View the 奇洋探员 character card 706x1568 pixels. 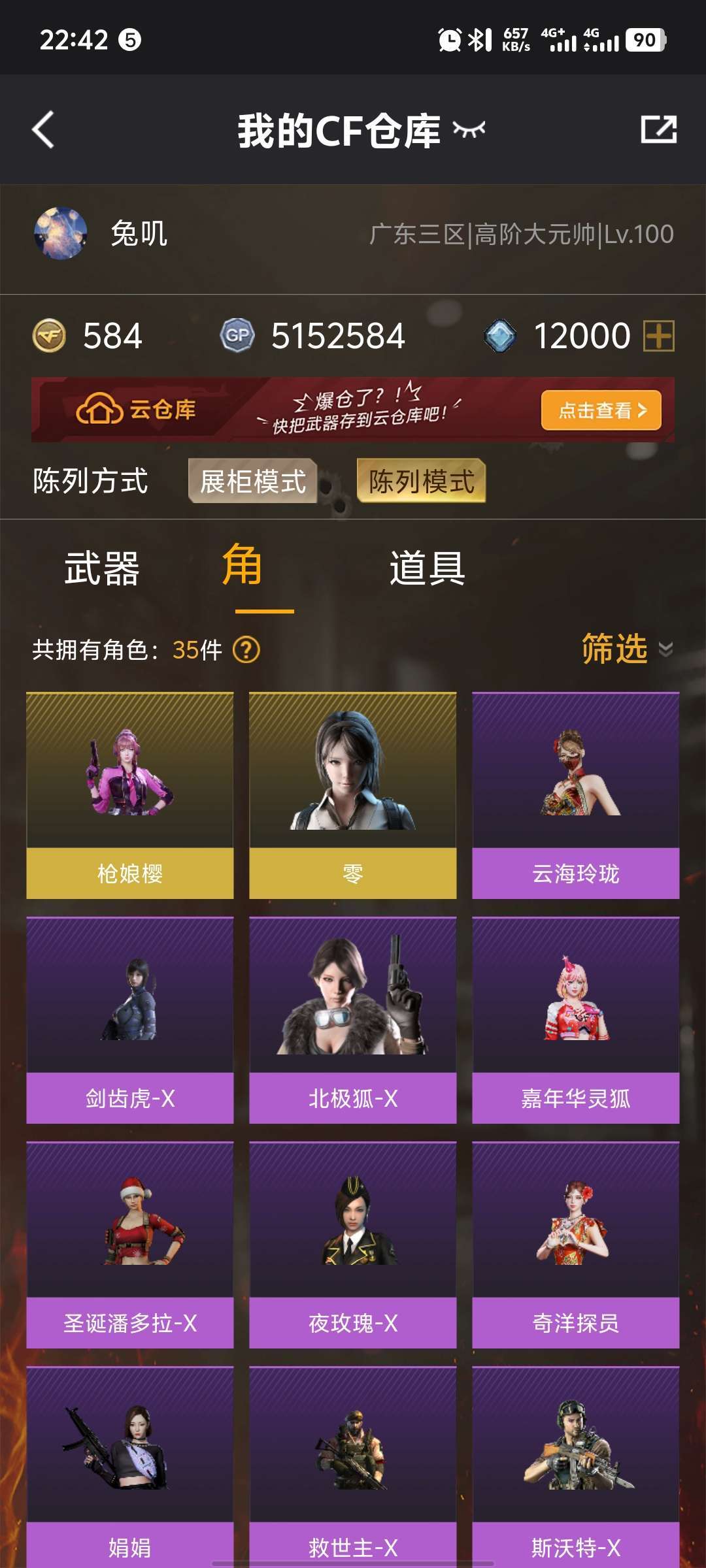(x=576, y=1245)
